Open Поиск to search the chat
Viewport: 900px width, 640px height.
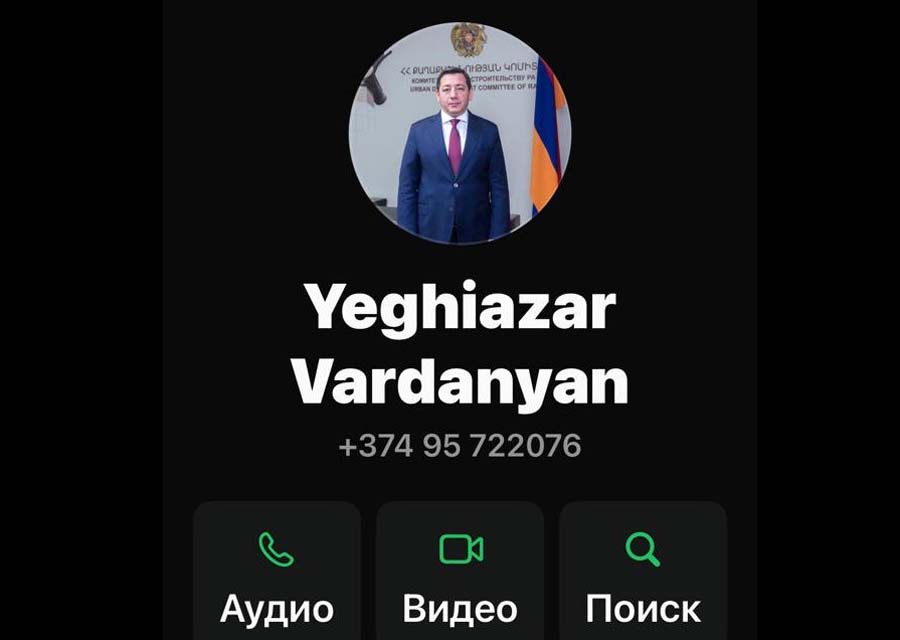coord(643,575)
